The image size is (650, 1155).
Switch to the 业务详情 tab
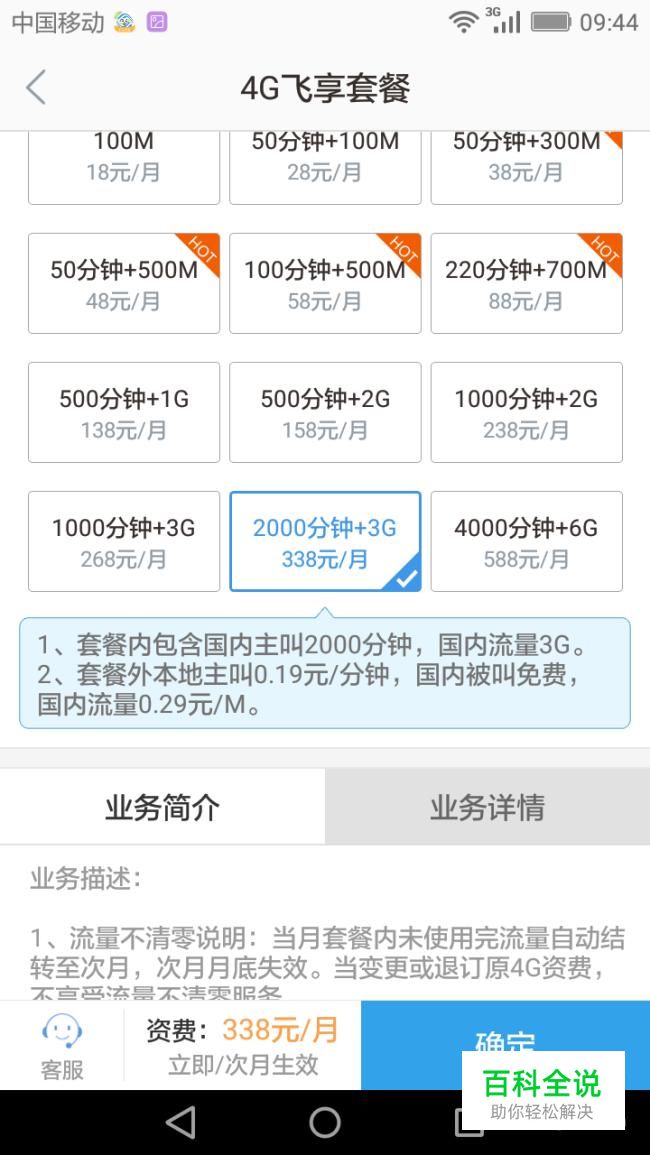pyautogui.click(x=487, y=807)
